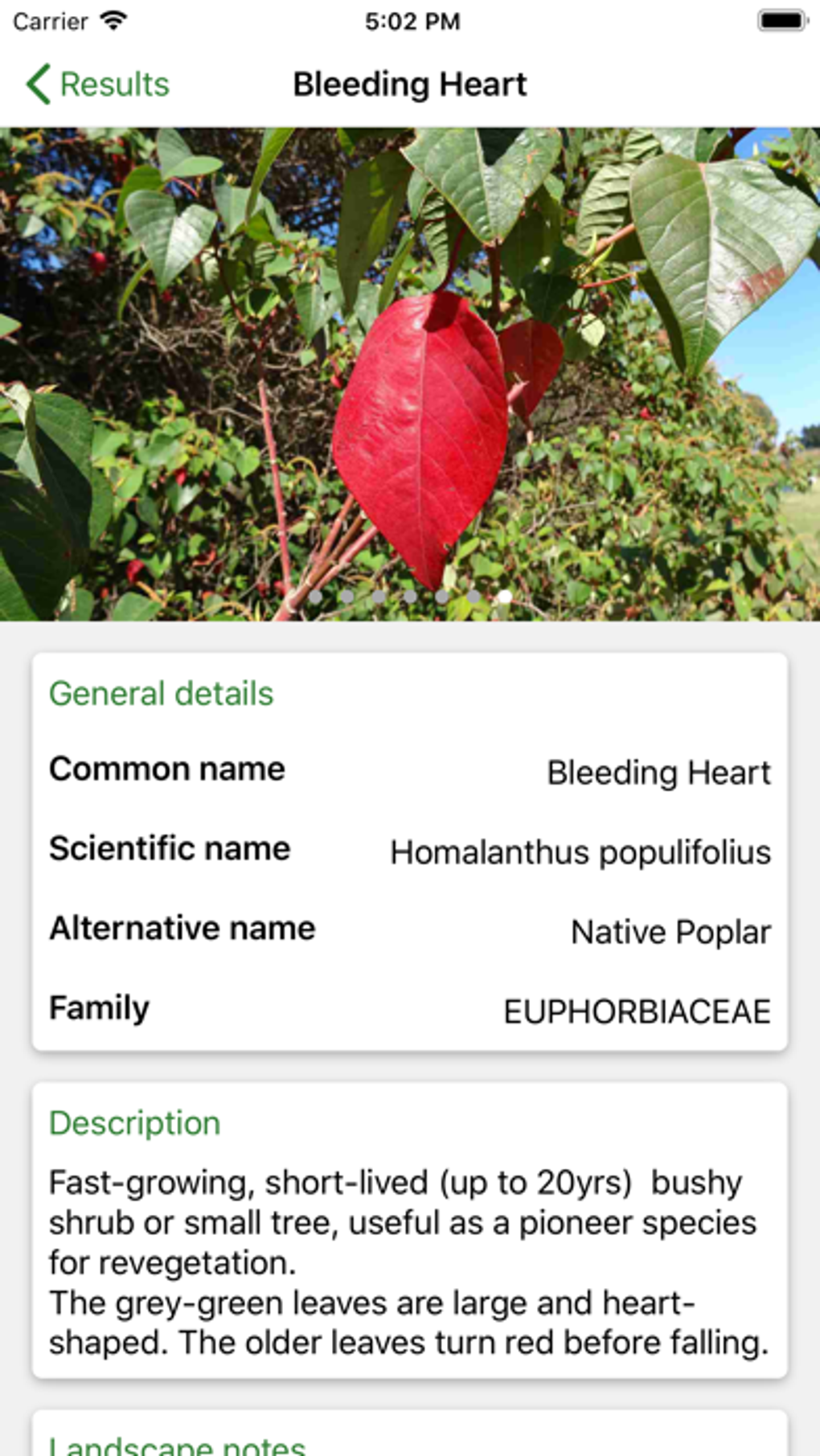Open the Bleeding Heart photo
820x1456 pixels.
point(410,374)
